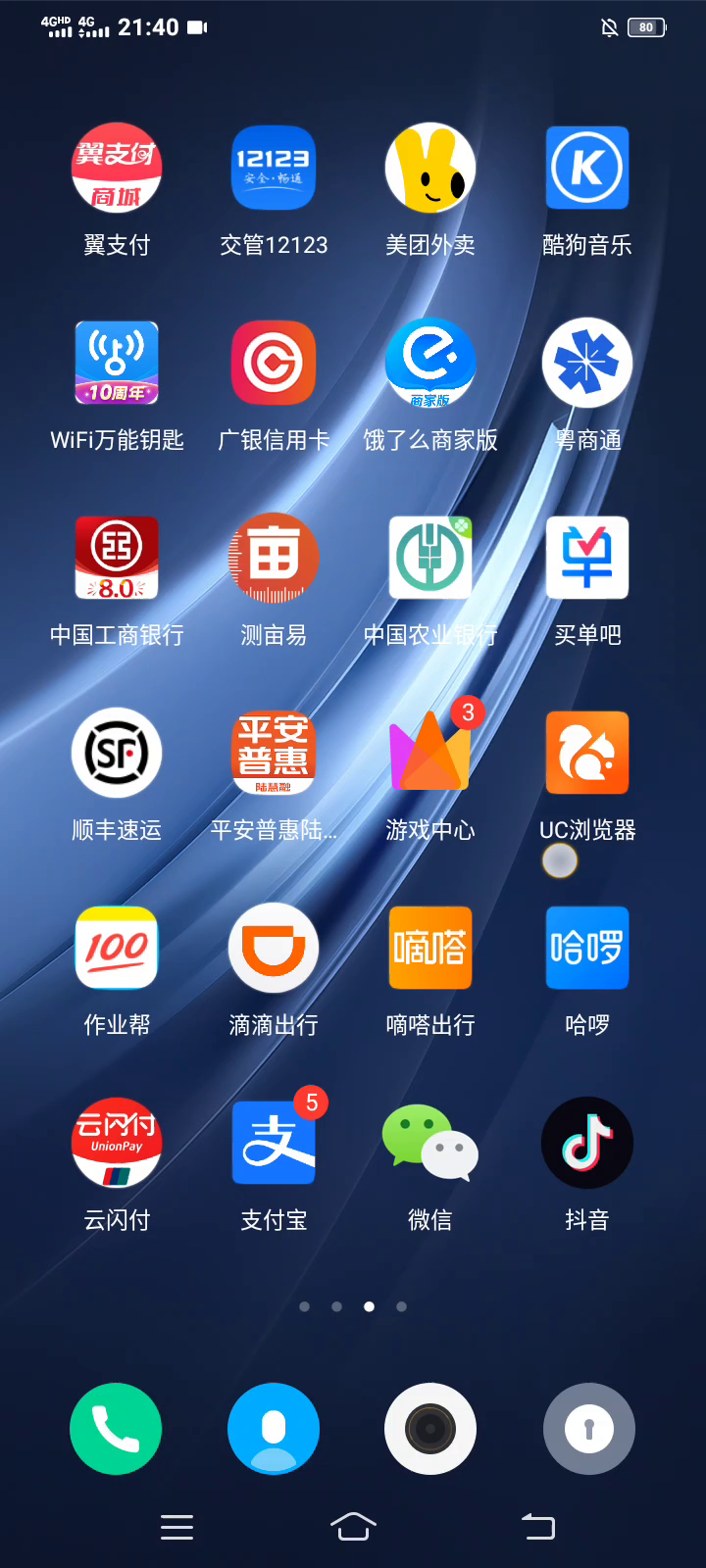
Task: Launch the camera from dock
Action: tap(430, 1429)
